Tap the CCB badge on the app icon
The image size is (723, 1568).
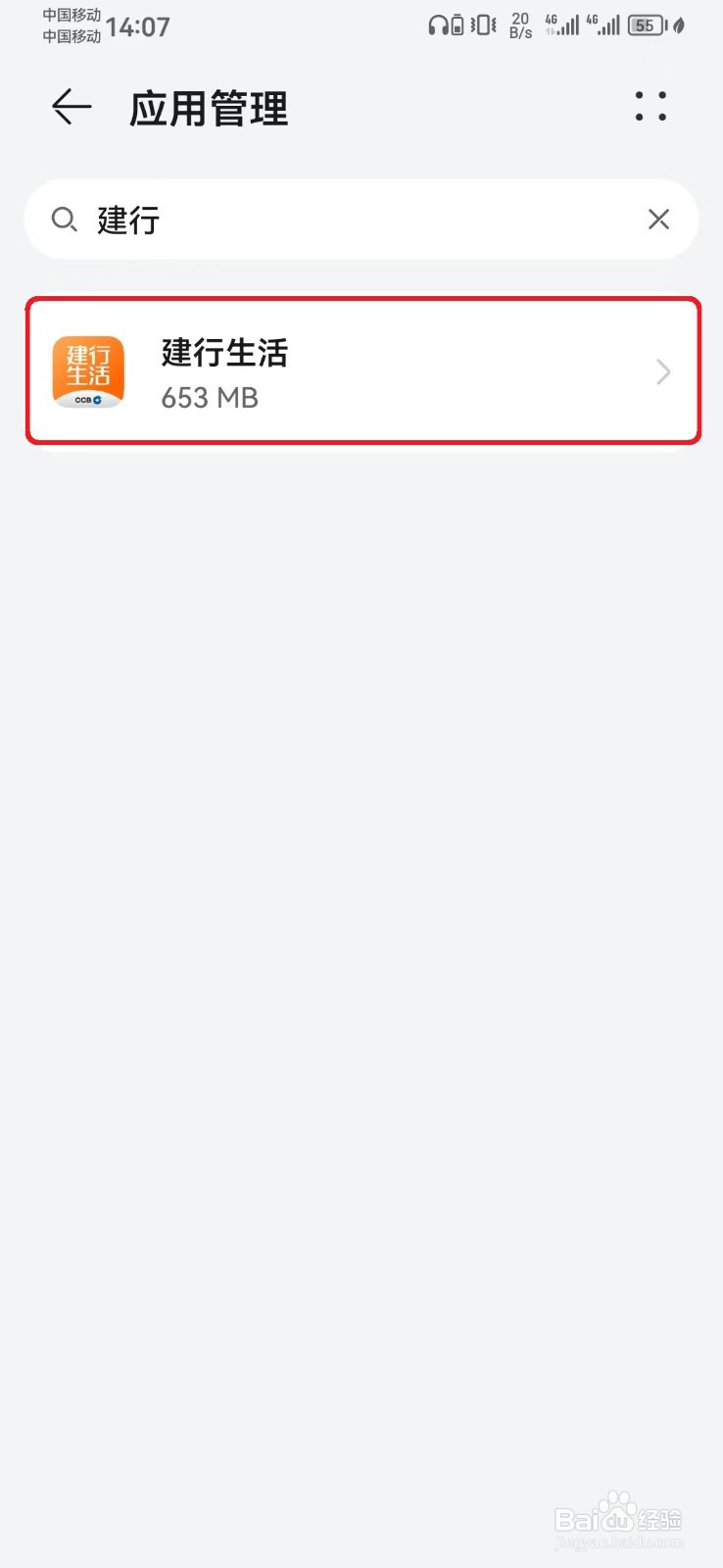tap(88, 401)
